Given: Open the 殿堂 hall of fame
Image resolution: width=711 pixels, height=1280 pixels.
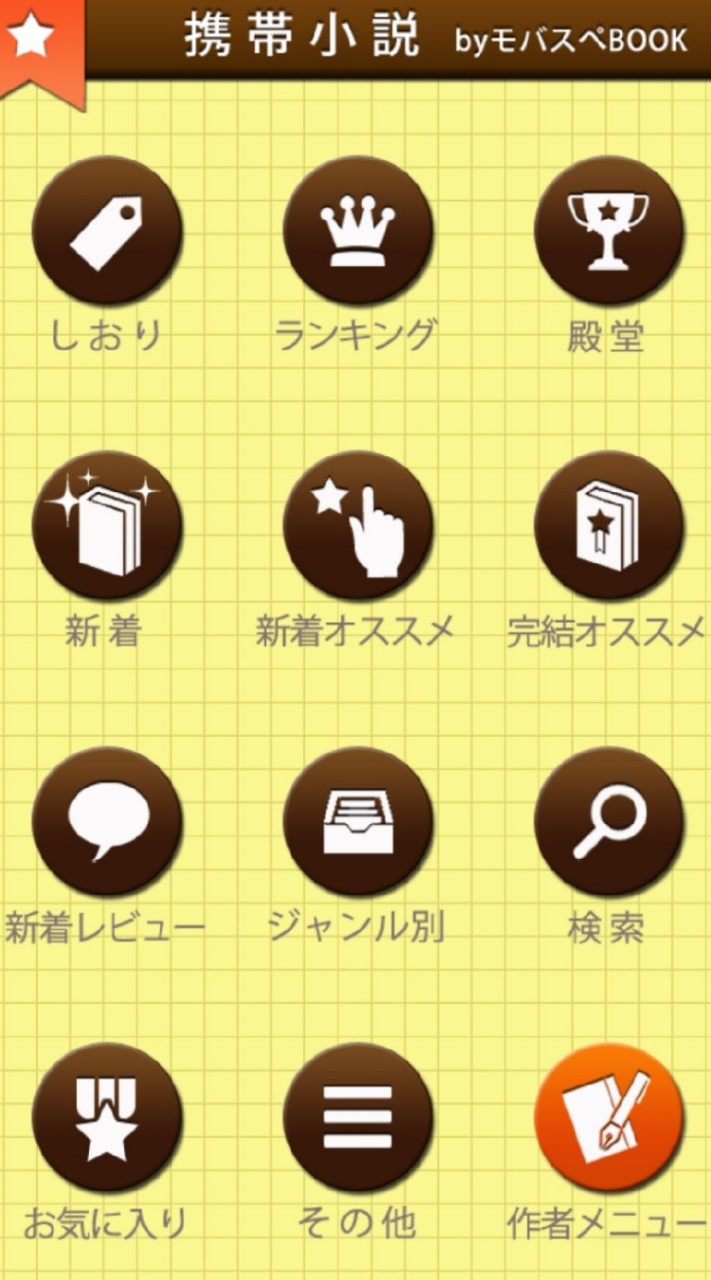Looking at the screenshot, I should pos(608,231).
